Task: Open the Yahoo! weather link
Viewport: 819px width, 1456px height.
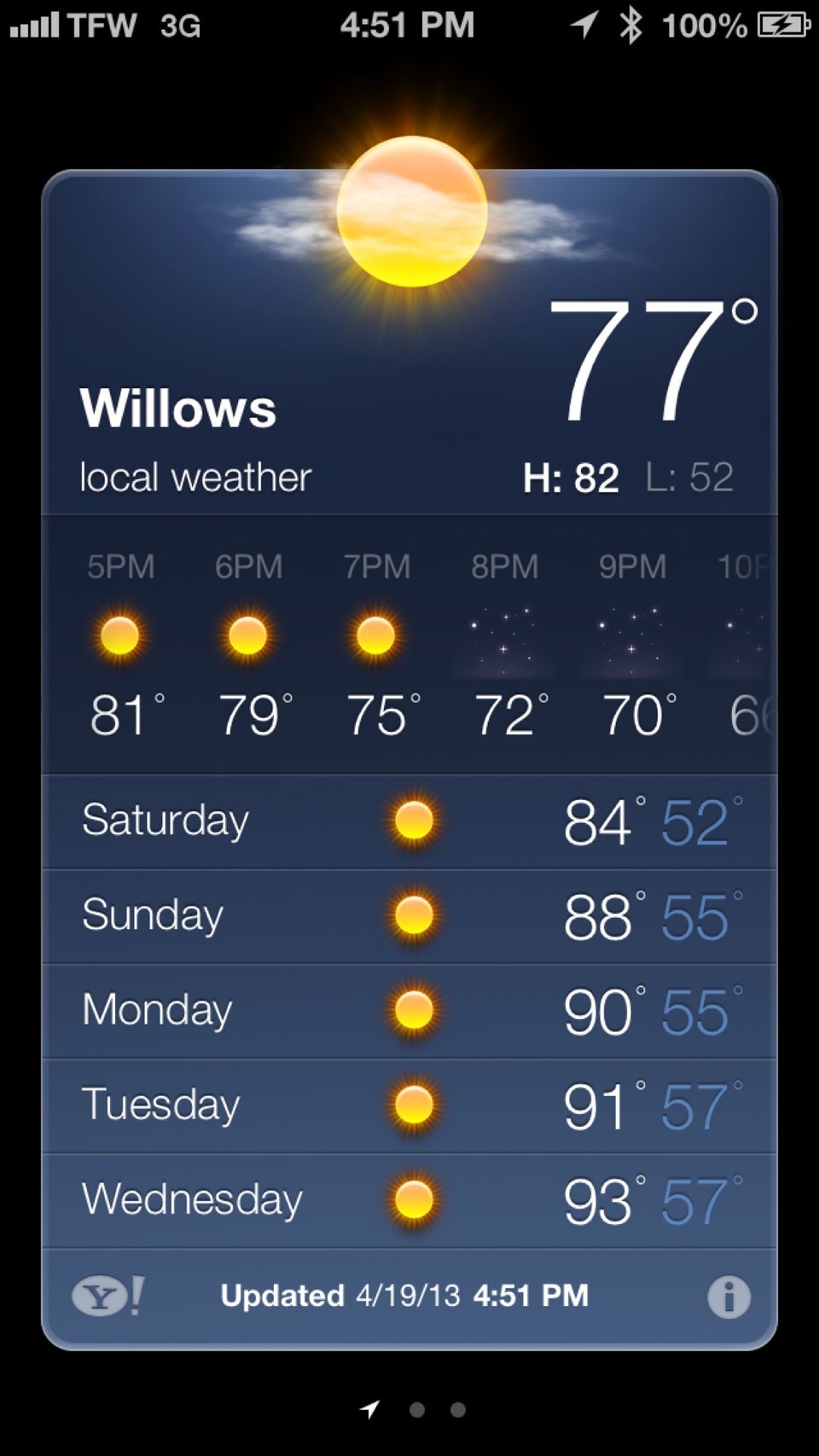Action: point(107,1296)
